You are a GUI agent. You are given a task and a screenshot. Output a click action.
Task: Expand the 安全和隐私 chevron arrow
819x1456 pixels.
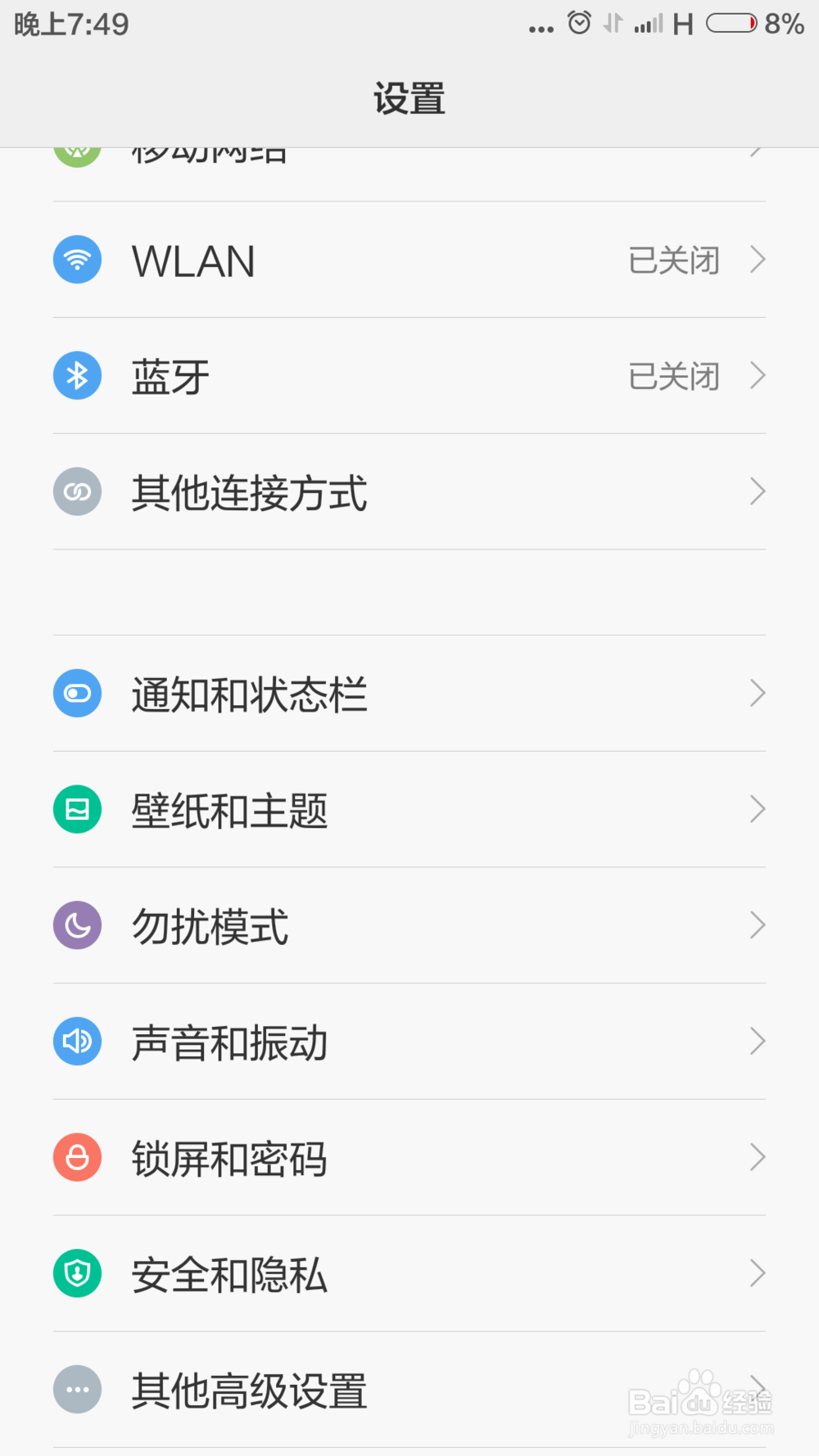point(758,1273)
